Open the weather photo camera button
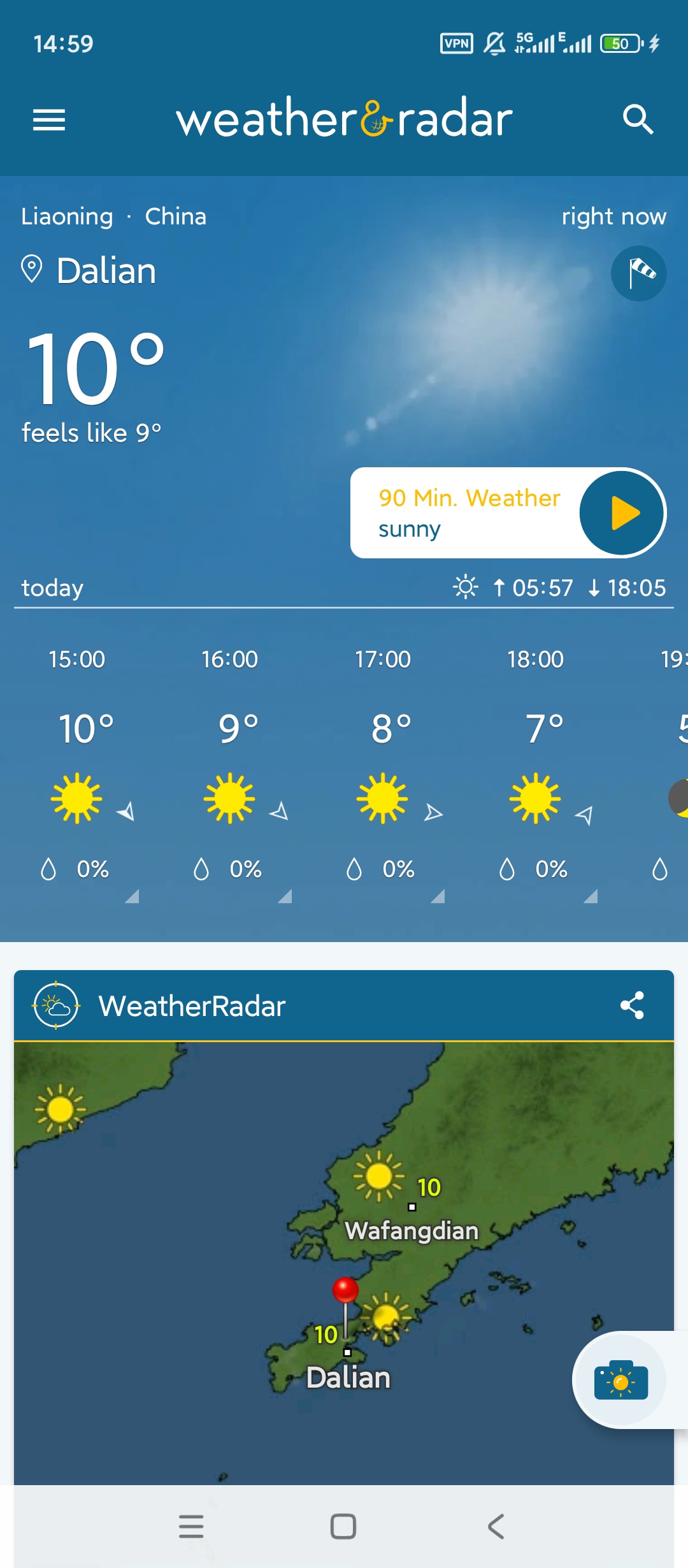 click(x=621, y=1380)
